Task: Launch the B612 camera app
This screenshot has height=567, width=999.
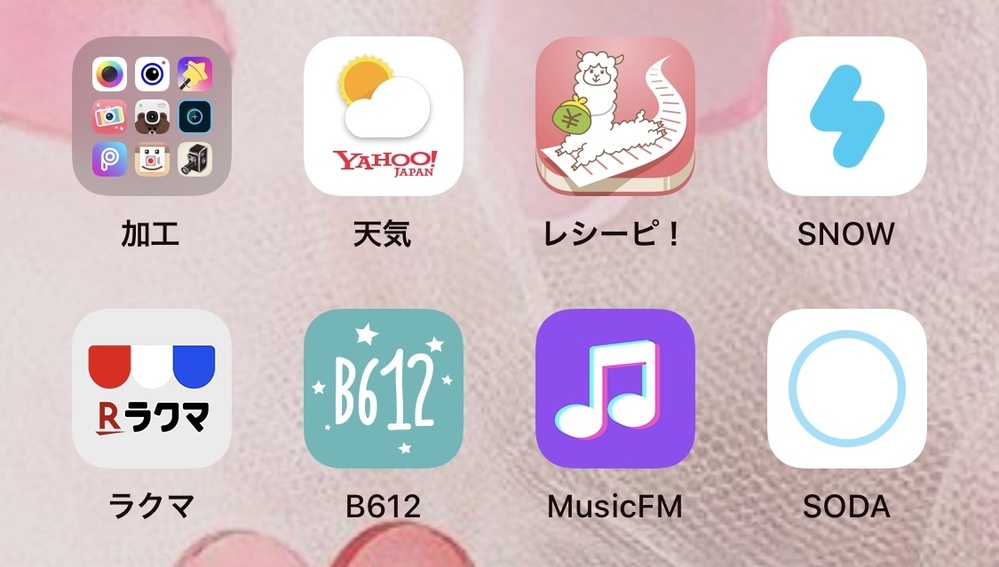Action: [x=384, y=389]
